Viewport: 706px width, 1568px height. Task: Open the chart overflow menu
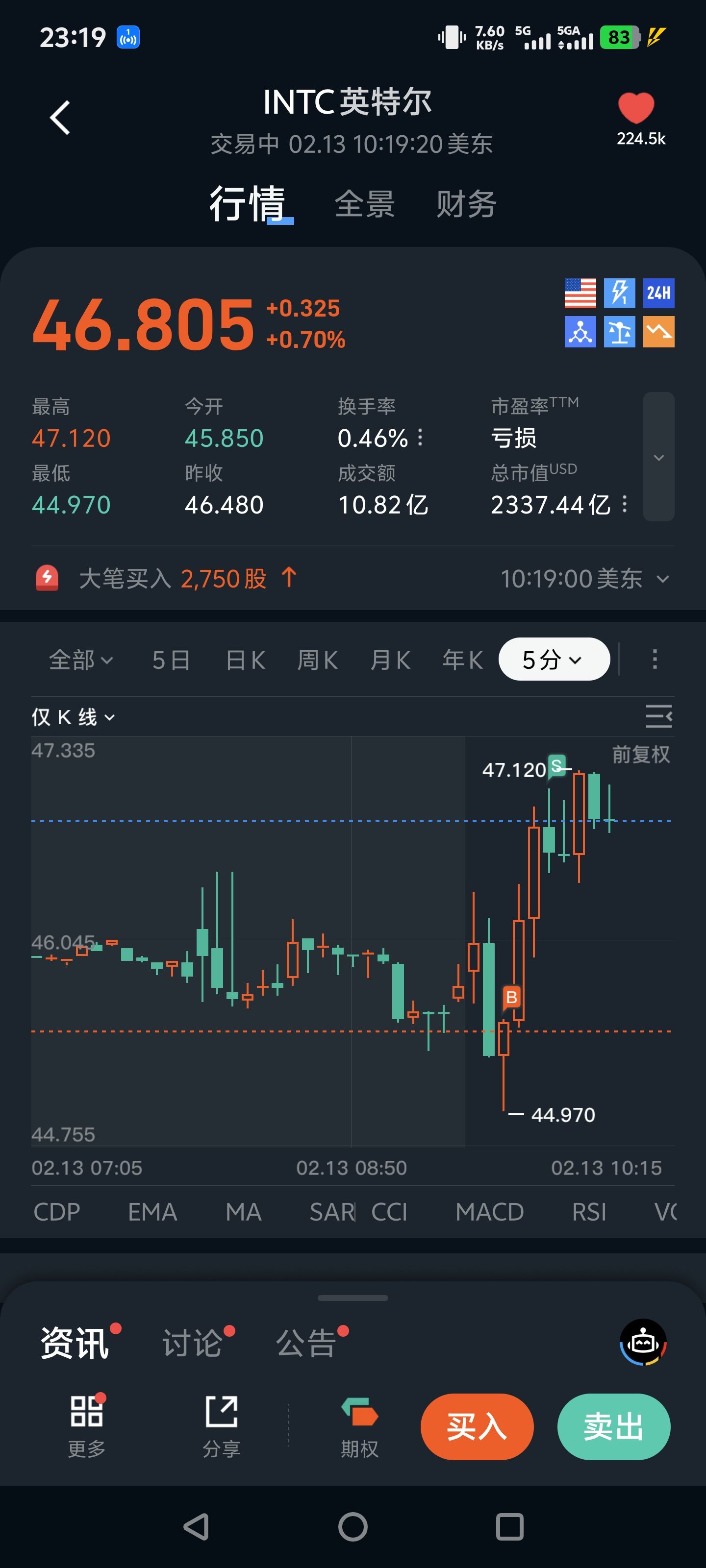654,660
